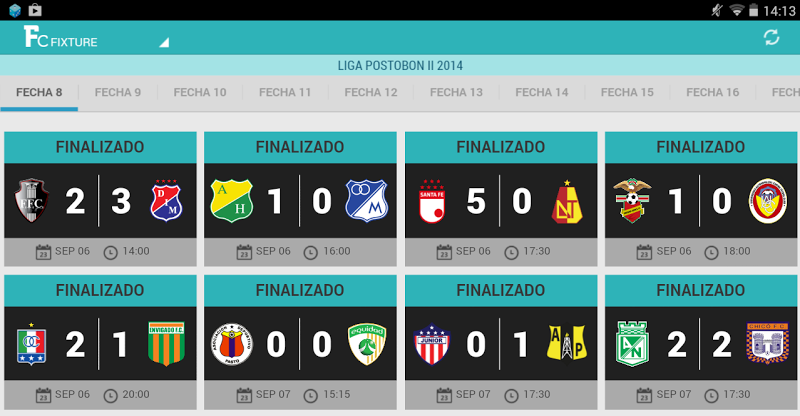This screenshot has height=416, width=800.
Task: Go to the Fecha 12 tab
Action: pos(371,92)
